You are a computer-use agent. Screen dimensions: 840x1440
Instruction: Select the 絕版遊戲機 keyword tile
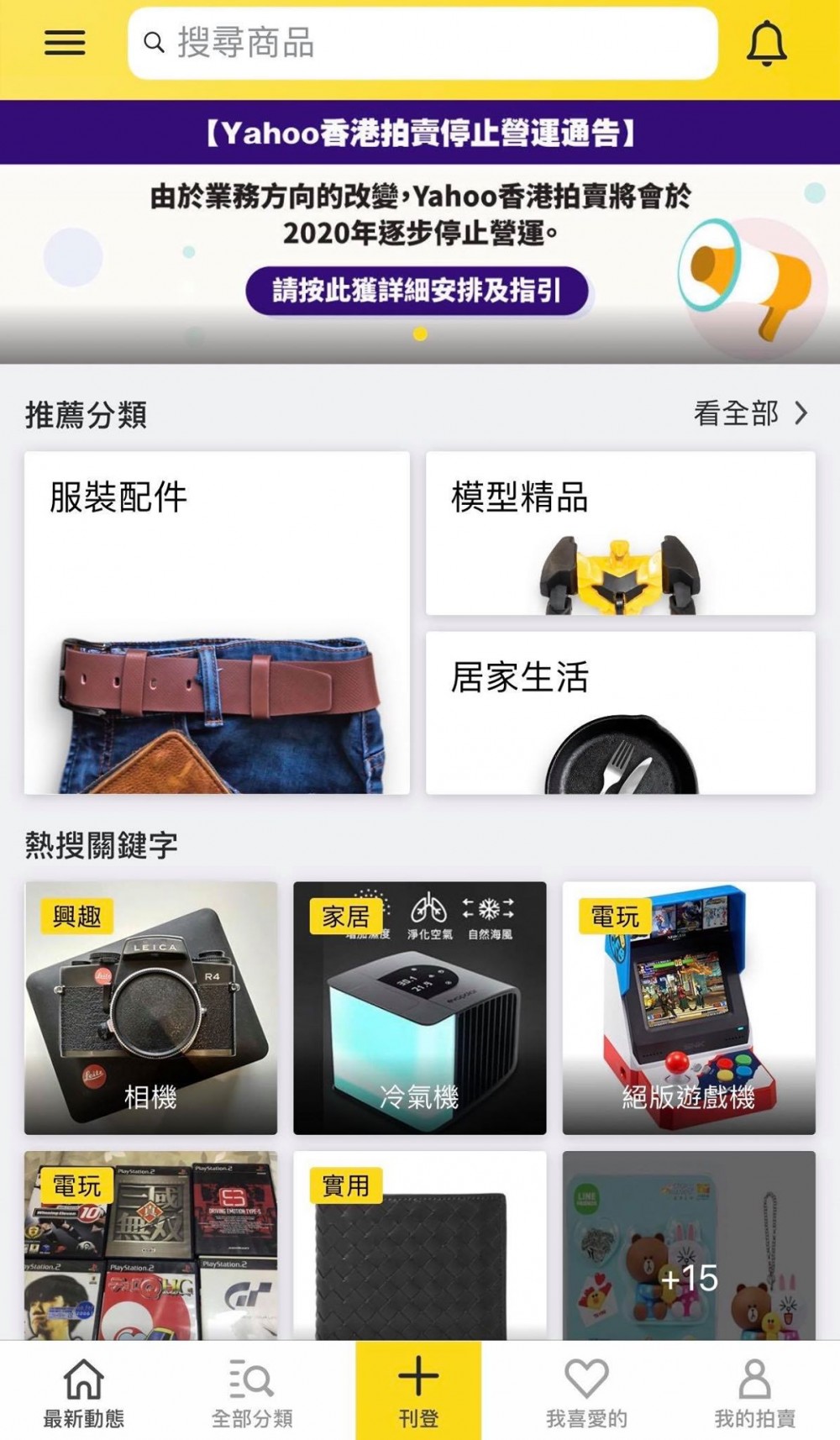coord(688,1007)
